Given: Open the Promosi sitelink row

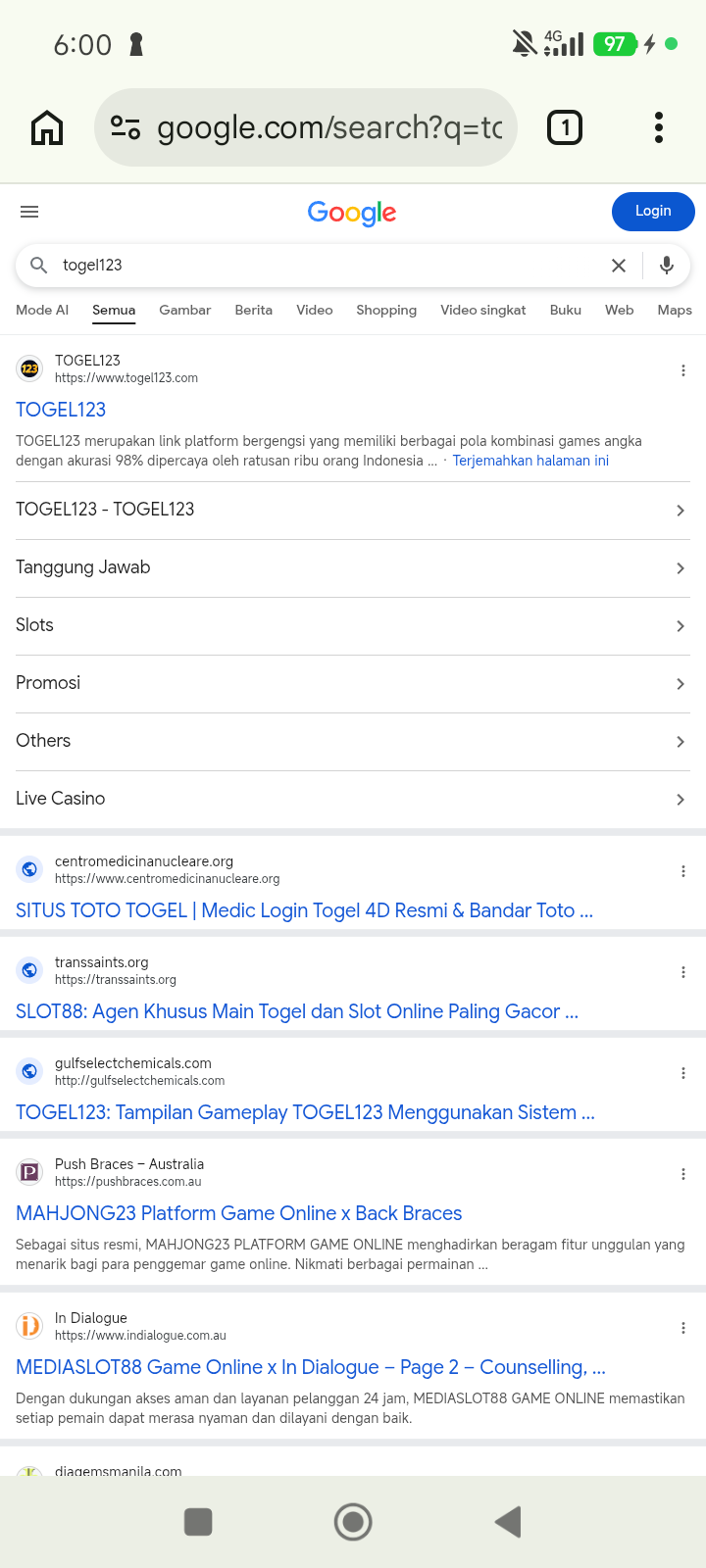Looking at the screenshot, I should point(353,684).
